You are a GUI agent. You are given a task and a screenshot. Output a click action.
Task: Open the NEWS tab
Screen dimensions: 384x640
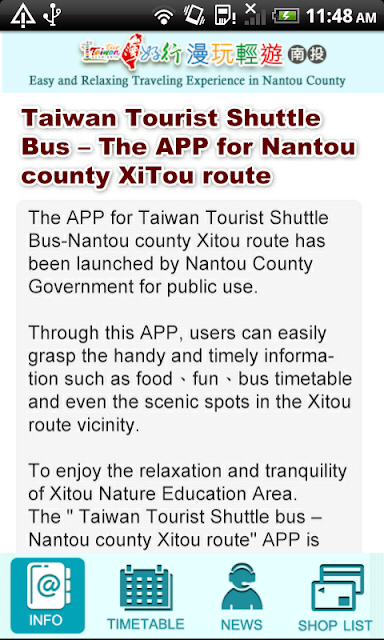(242, 597)
